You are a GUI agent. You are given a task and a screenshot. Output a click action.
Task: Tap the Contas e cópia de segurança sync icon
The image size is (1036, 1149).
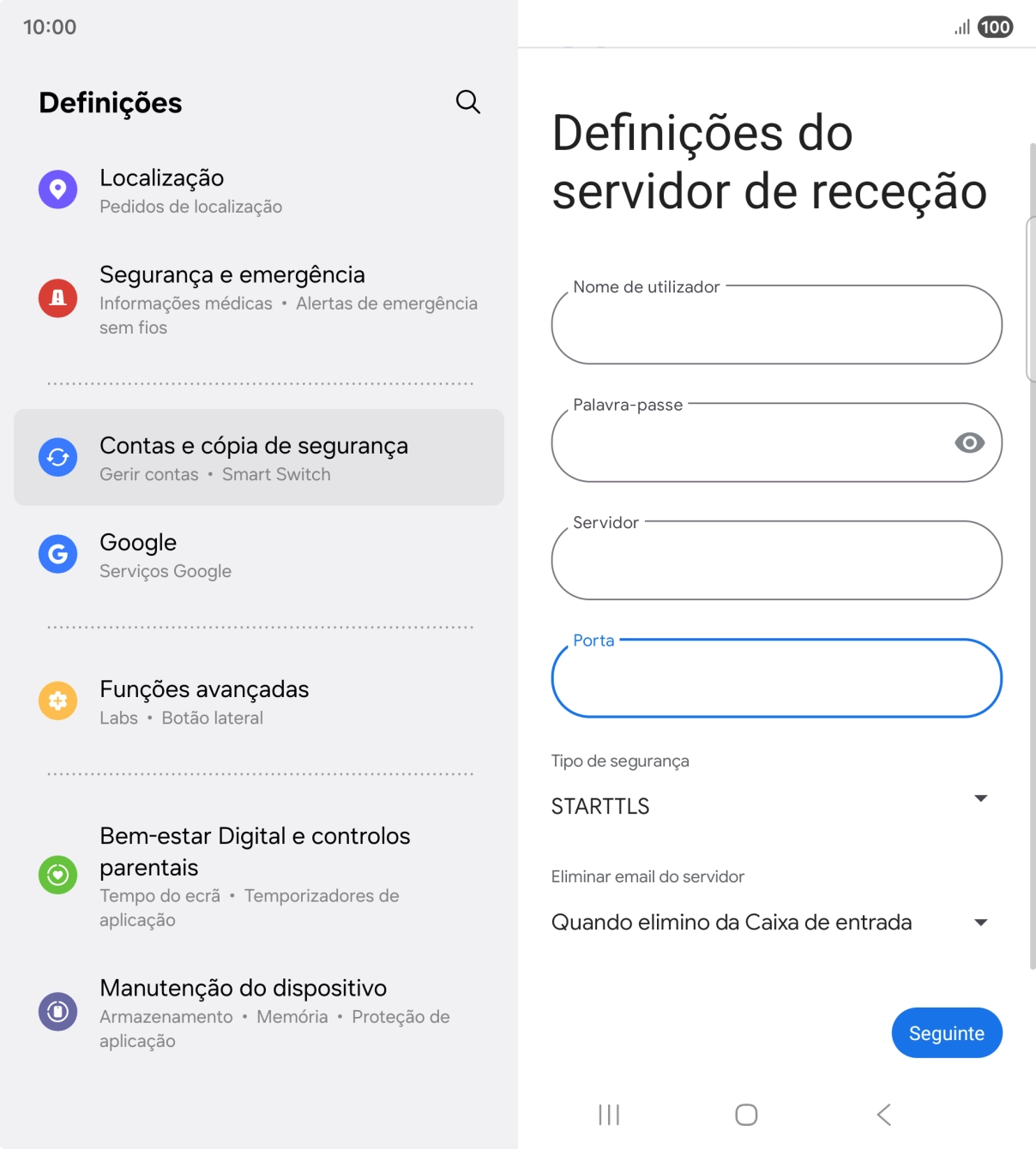(57, 457)
